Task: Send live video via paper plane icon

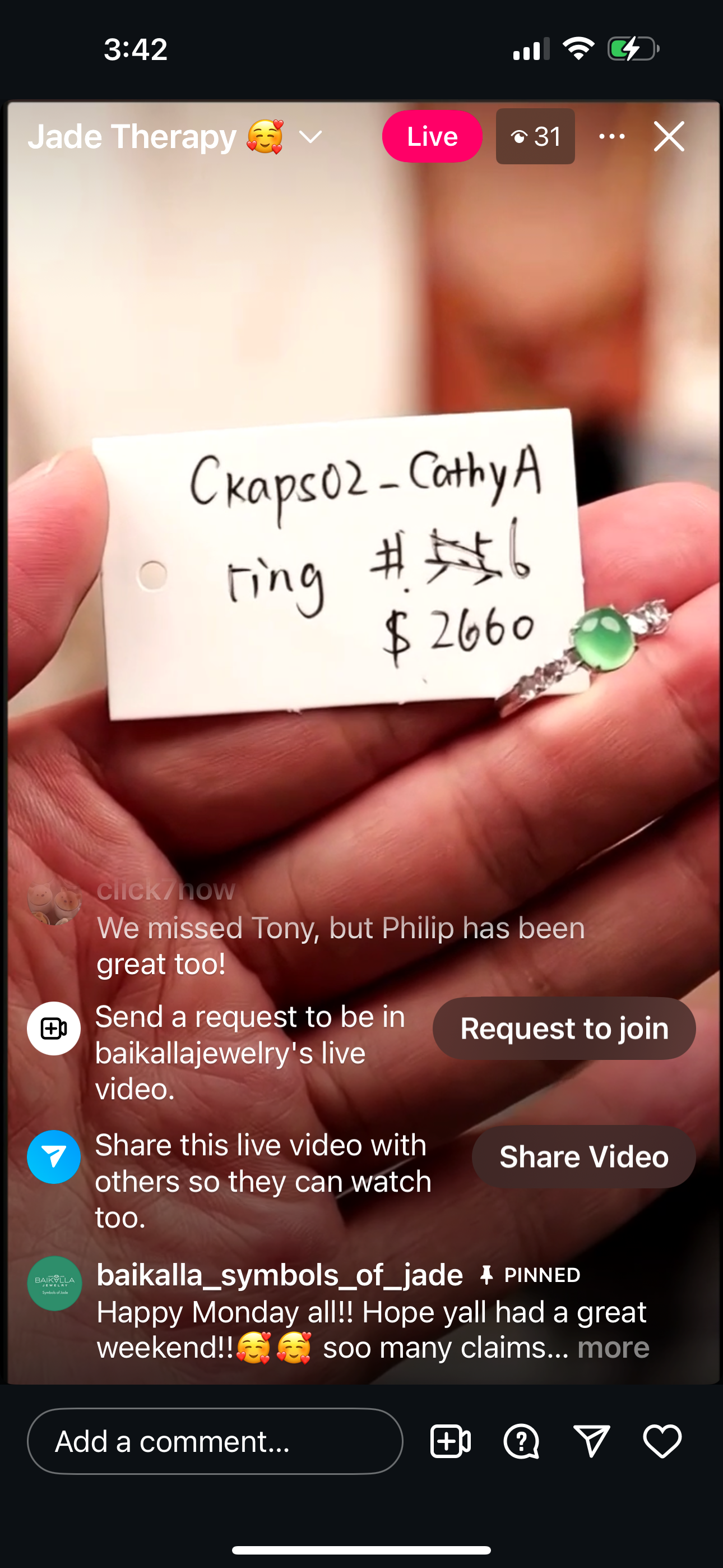Action: coord(591,1441)
